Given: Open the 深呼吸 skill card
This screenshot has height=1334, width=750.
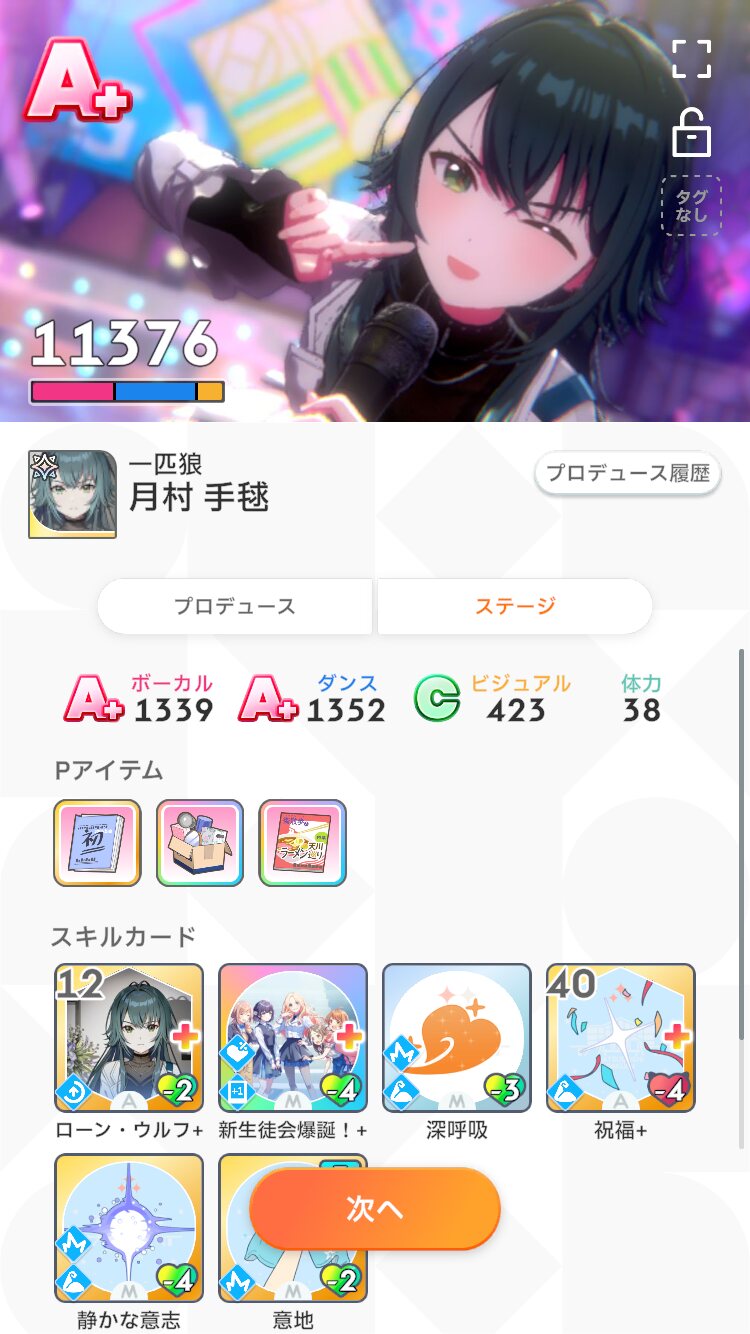Looking at the screenshot, I should (x=457, y=1038).
